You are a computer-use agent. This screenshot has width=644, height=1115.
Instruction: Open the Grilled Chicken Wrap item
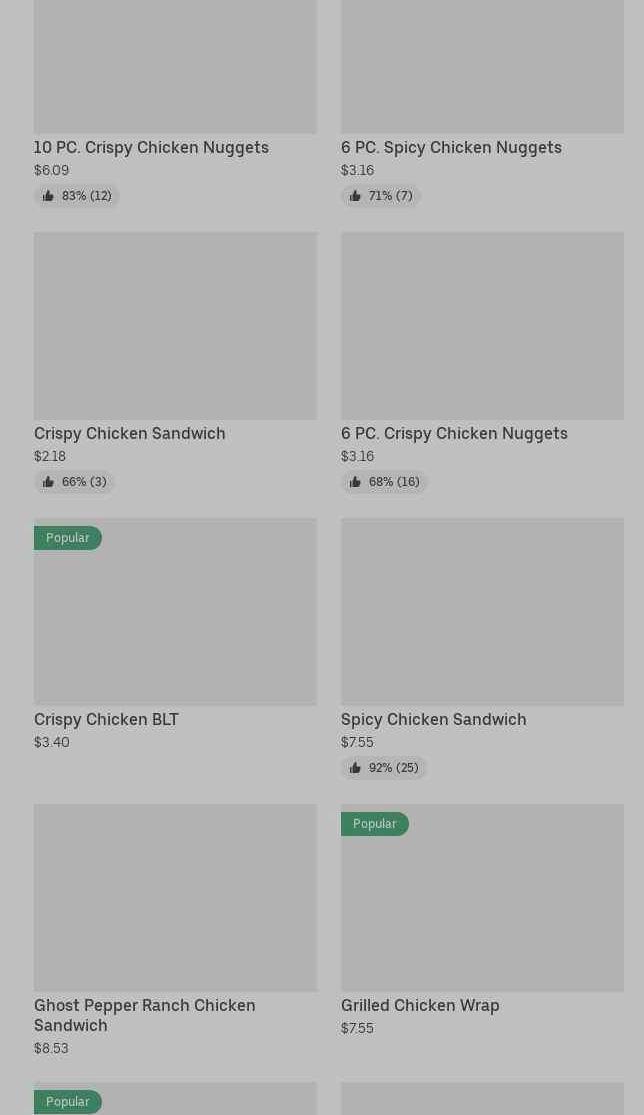482,921
